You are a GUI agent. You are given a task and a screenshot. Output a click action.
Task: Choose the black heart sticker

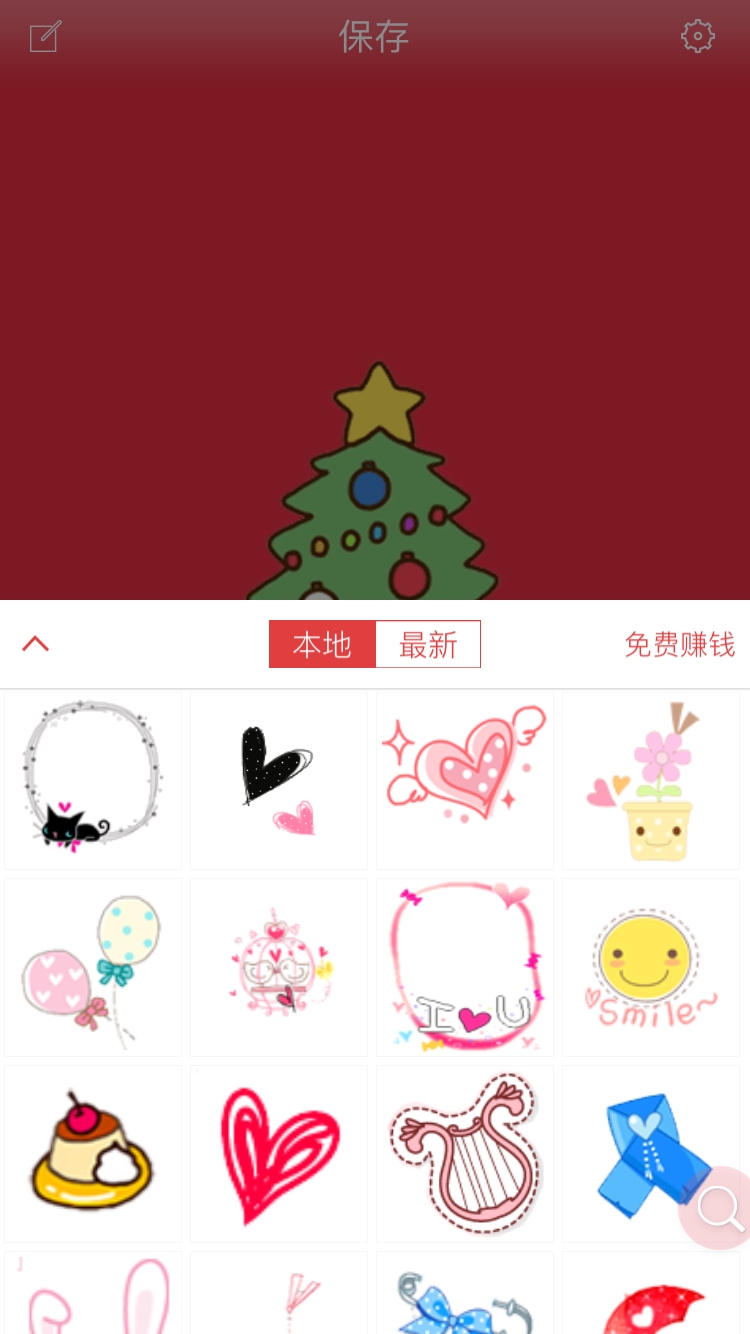coord(279,780)
